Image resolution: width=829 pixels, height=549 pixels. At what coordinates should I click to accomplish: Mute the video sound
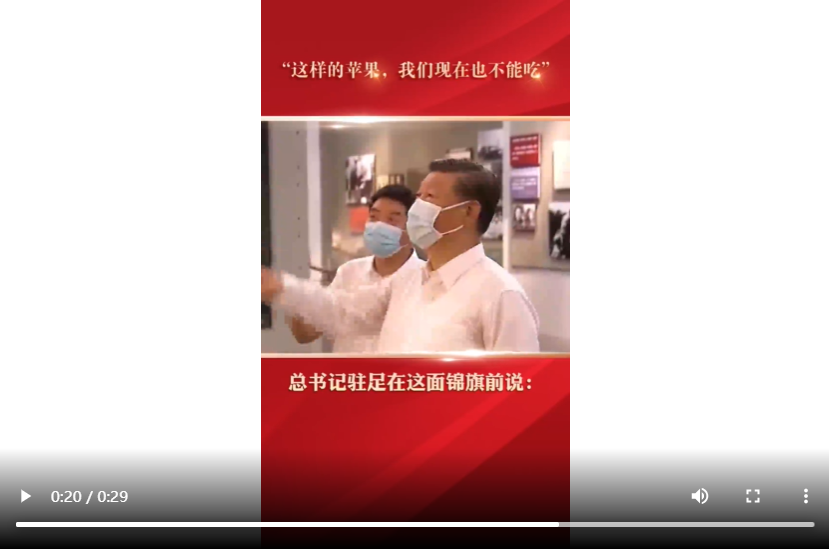(700, 496)
